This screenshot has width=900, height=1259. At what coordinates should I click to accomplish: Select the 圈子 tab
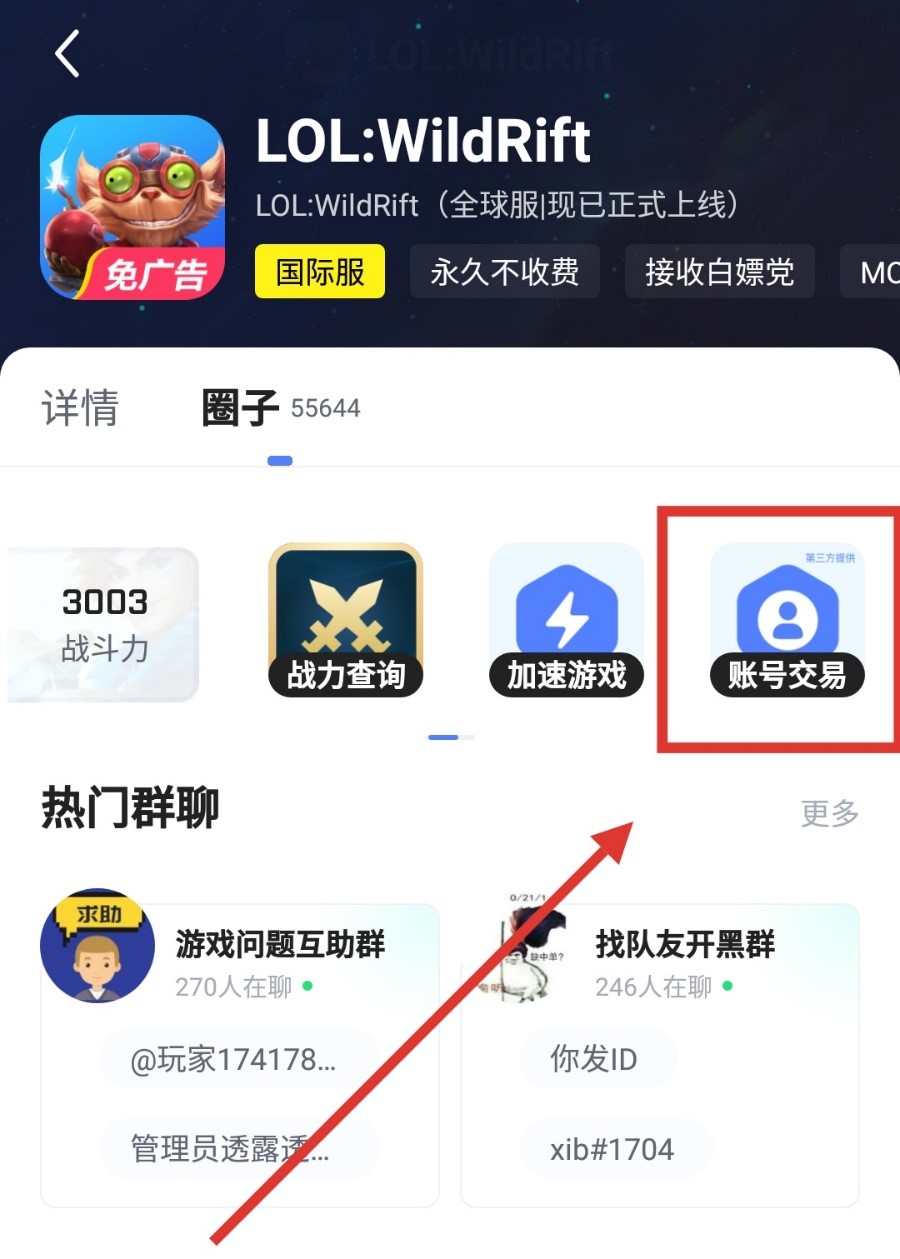point(240,408)
